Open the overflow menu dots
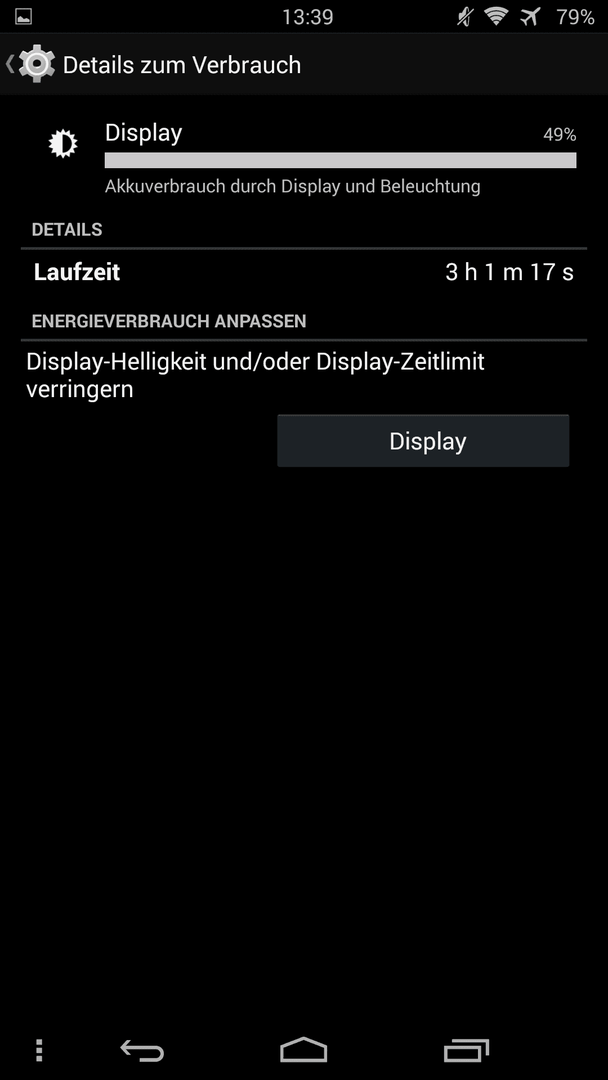Screen dimensions: 608x1080 [39, 1050]
